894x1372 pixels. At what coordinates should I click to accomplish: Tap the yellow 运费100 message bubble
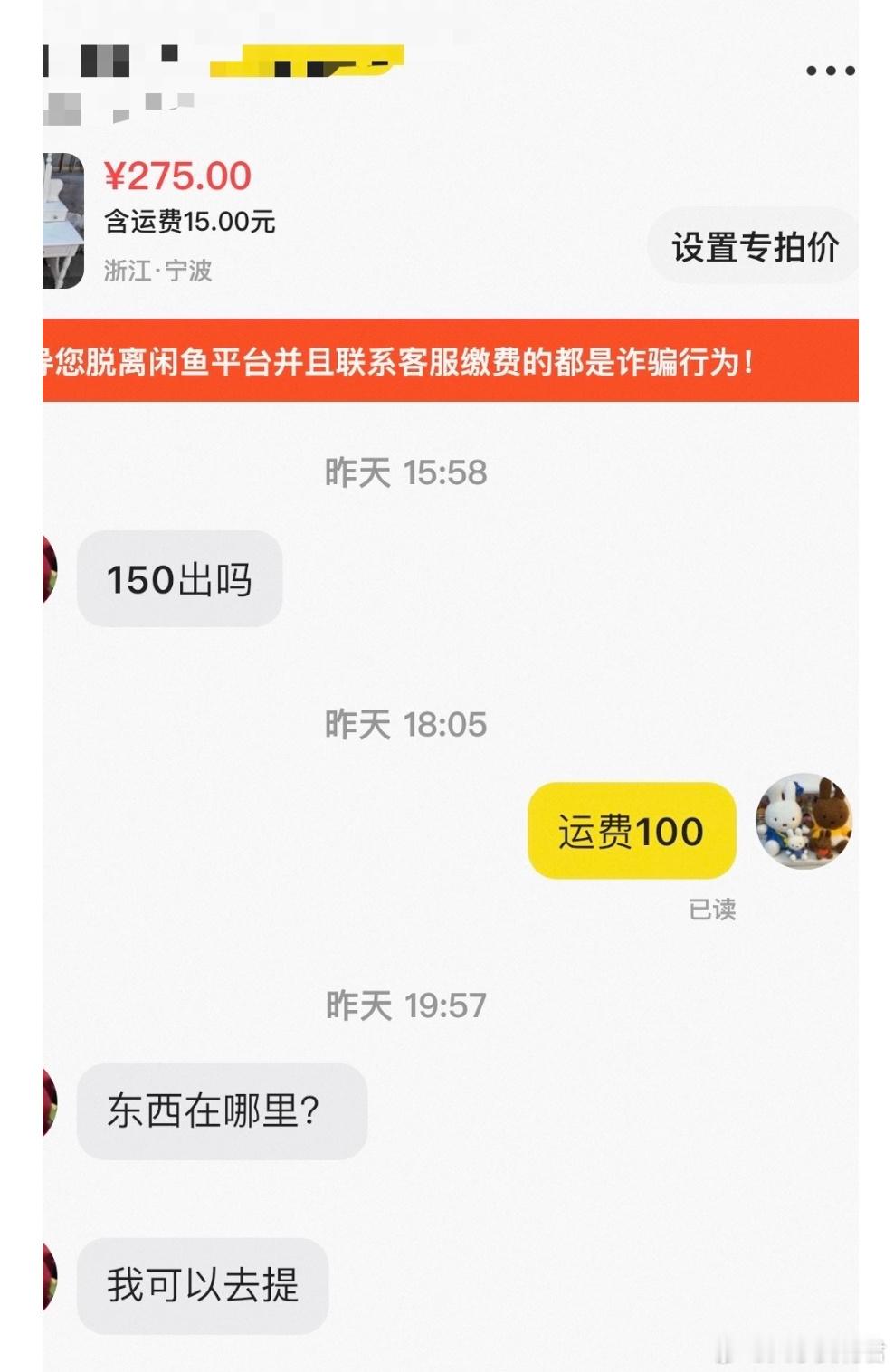coord(632,831)
